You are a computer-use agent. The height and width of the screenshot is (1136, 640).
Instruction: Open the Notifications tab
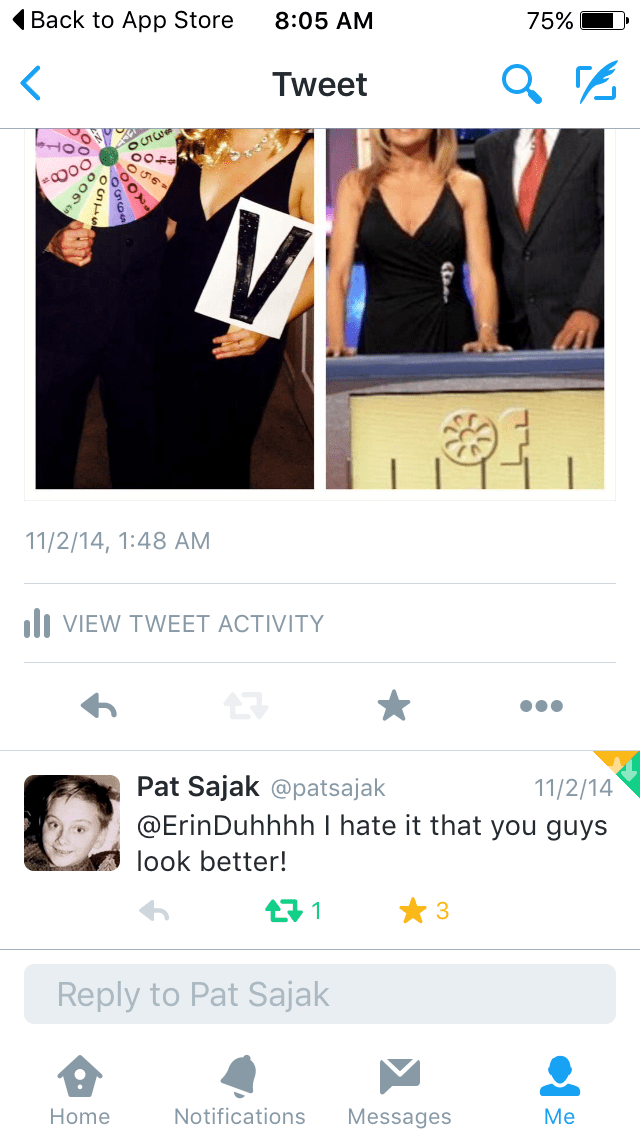point(240,1090)
